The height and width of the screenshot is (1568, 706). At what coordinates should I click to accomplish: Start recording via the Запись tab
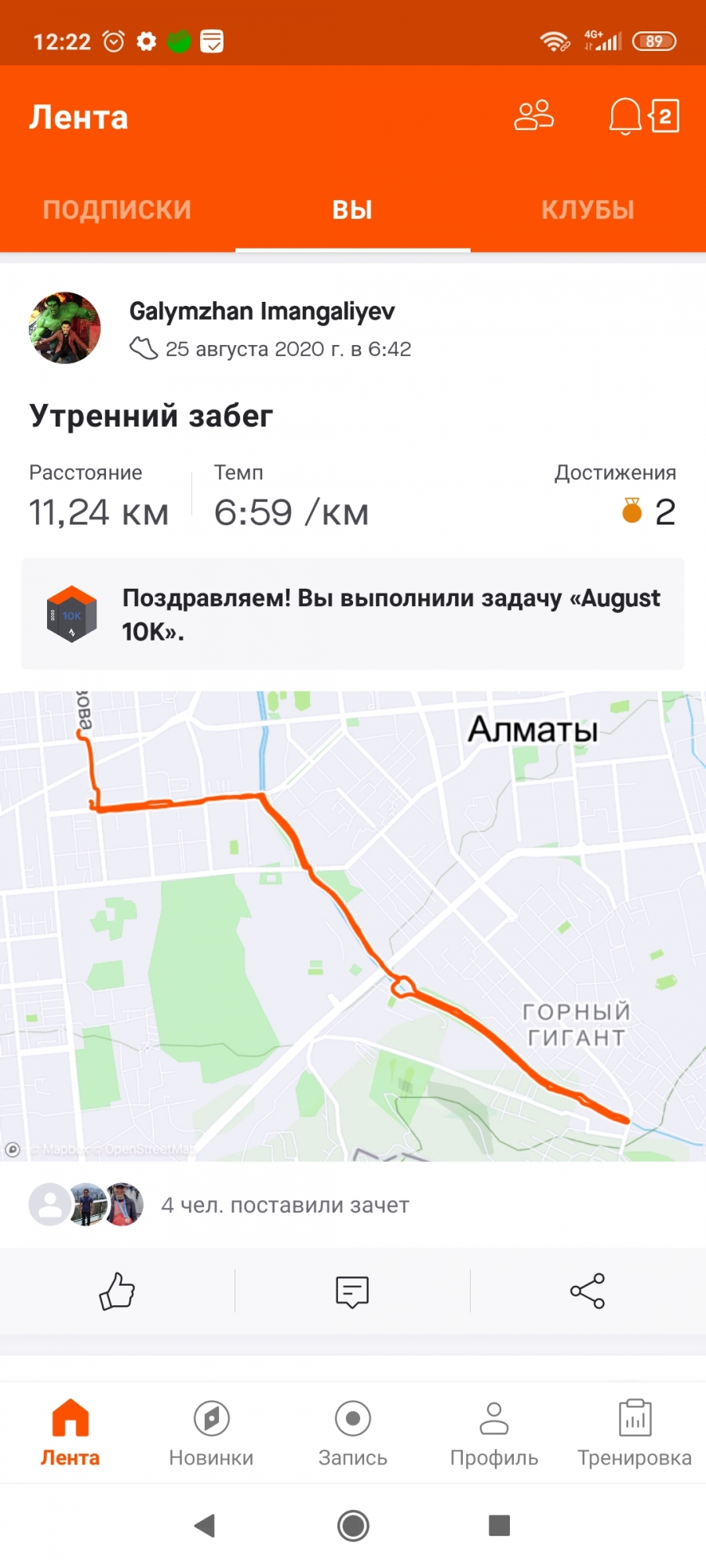[353, 1433]
